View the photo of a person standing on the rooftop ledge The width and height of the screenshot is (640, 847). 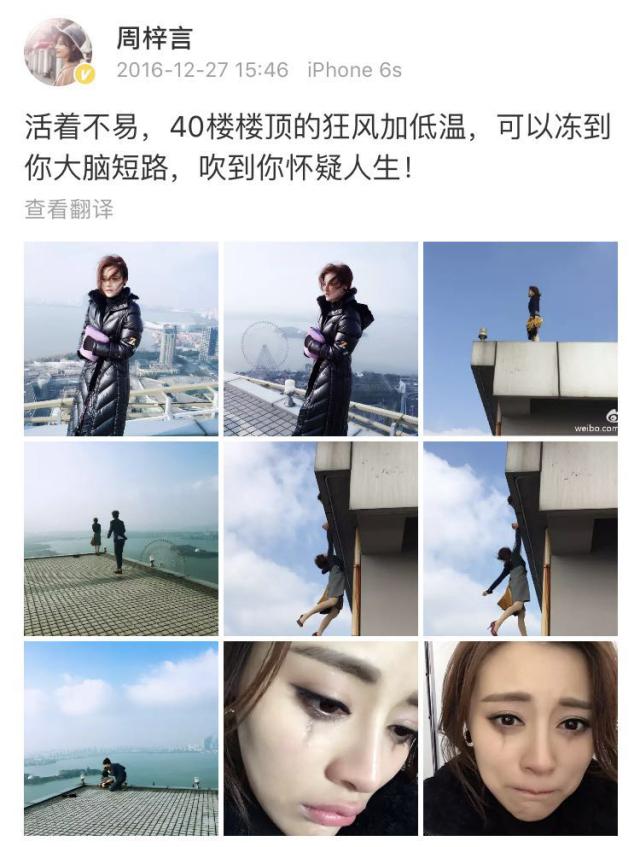[x=520, y=338]
